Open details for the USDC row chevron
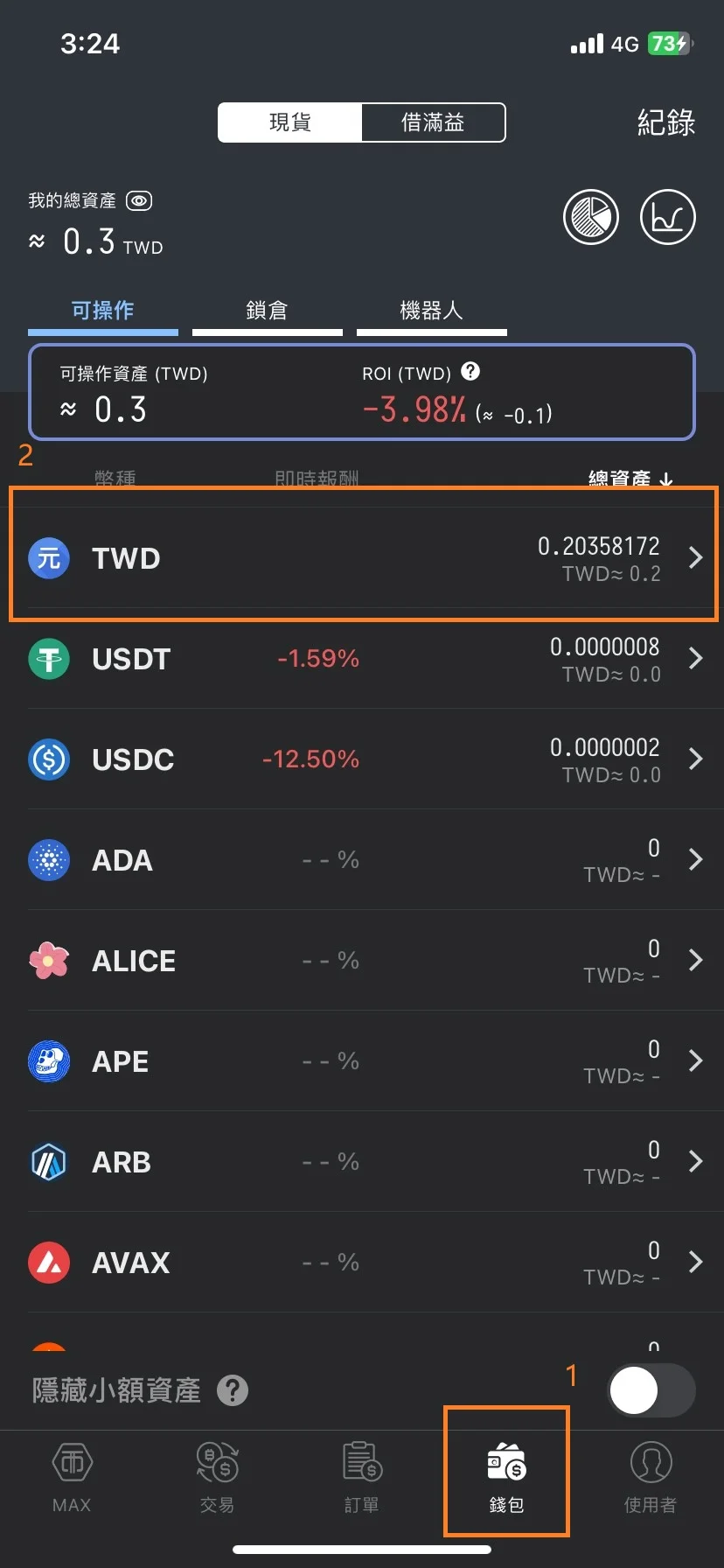This screenshot has width=724, height=1568. coord(695,759)
